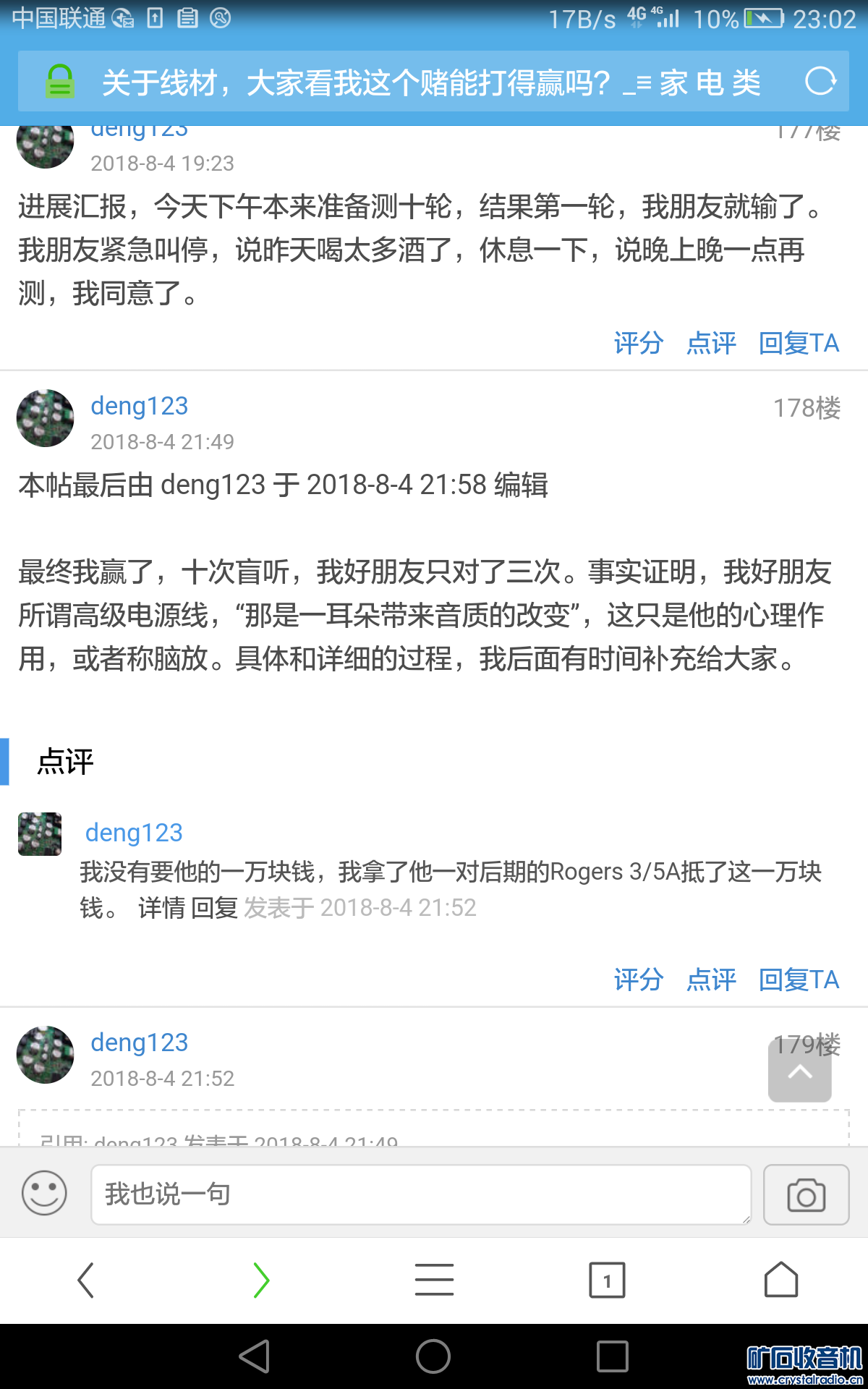Tap 点评 under the 177楼 post
Screen dimensions: 868x1389
(x=711, y=343)
